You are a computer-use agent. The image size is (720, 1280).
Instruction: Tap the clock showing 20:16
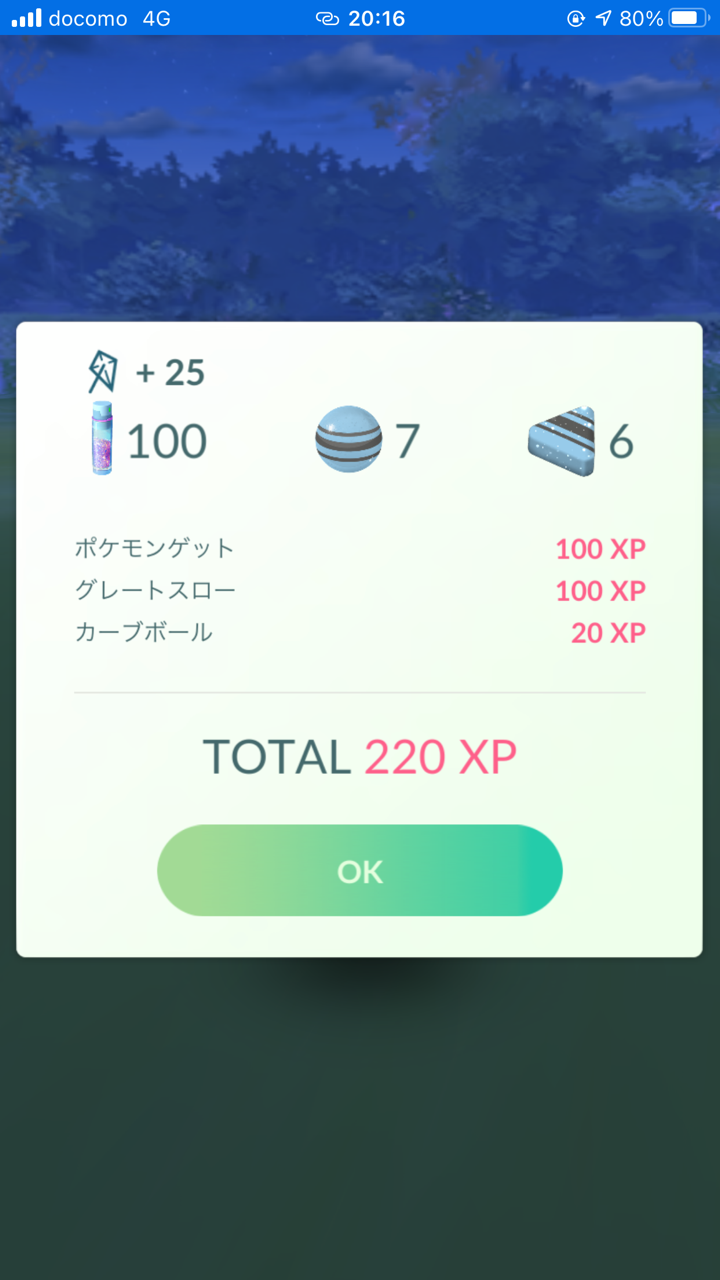[376, 17]
